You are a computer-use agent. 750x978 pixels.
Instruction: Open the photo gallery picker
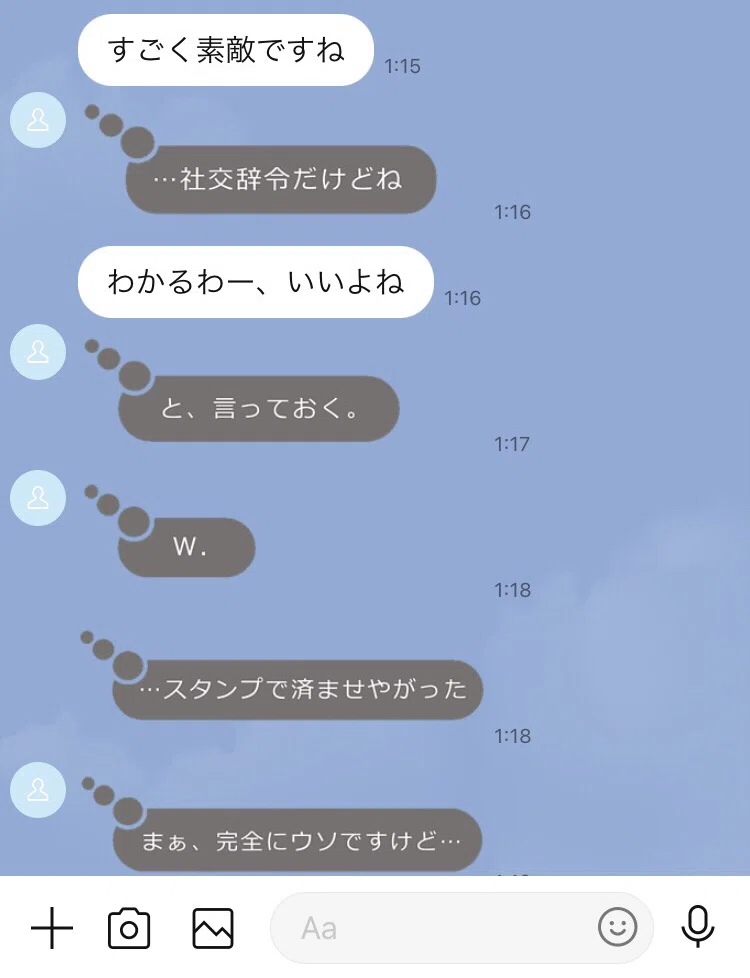(x=213, y=928)
